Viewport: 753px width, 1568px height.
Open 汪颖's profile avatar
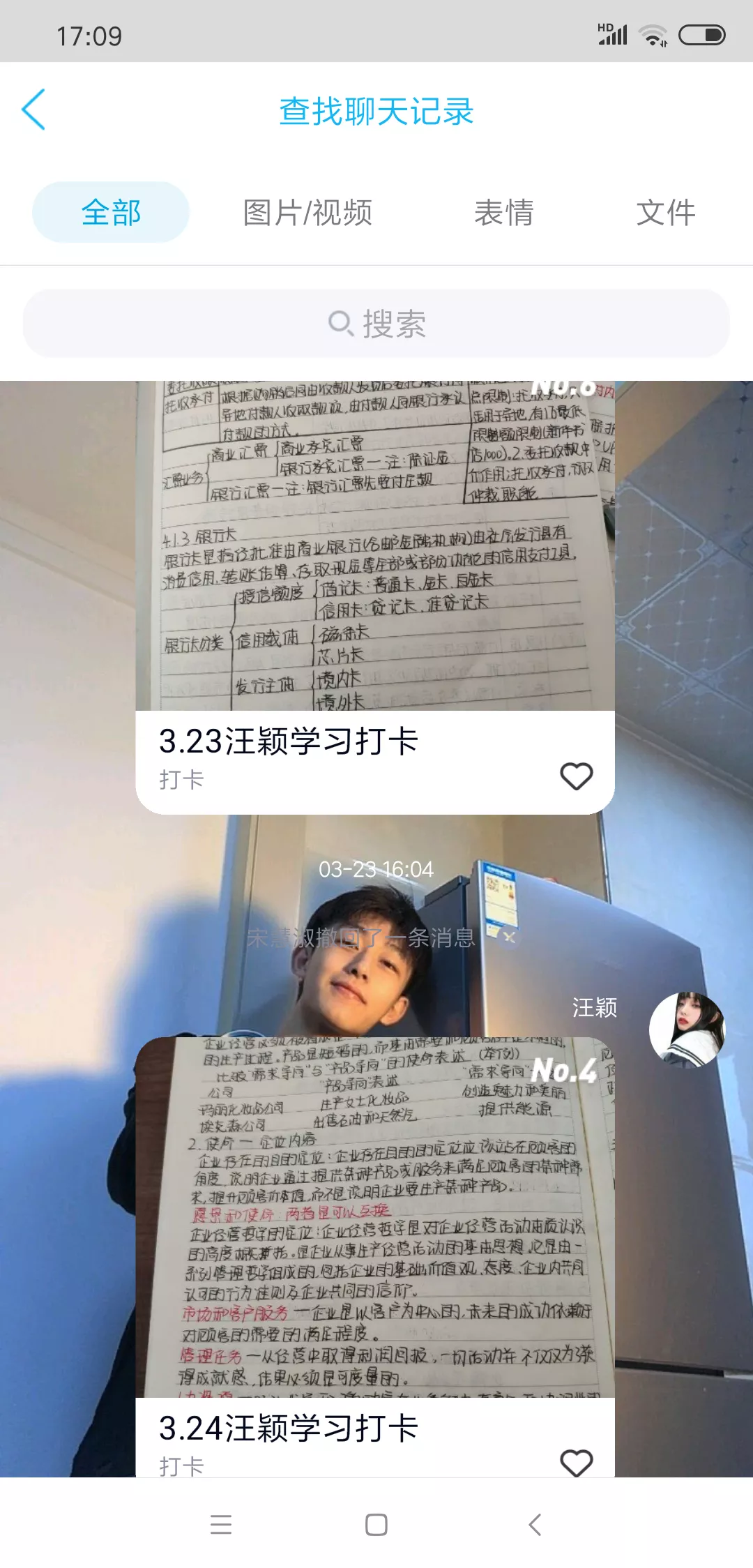pyautogui.click(x=687, y=1030)
